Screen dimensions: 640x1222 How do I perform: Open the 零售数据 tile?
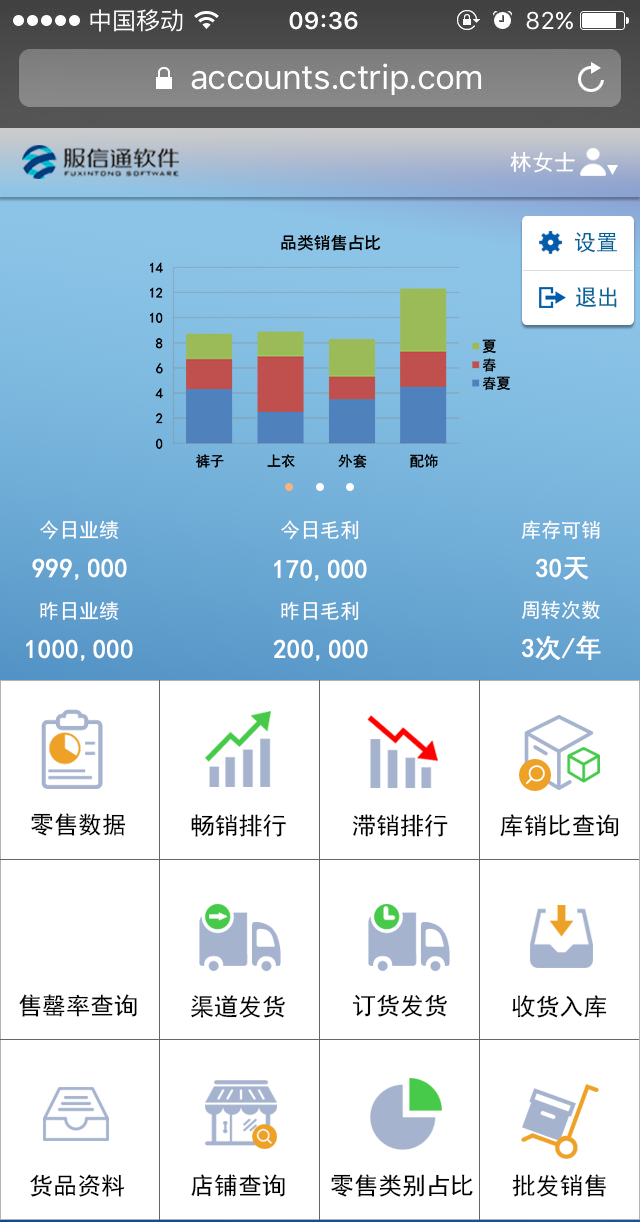coord(79,770)
